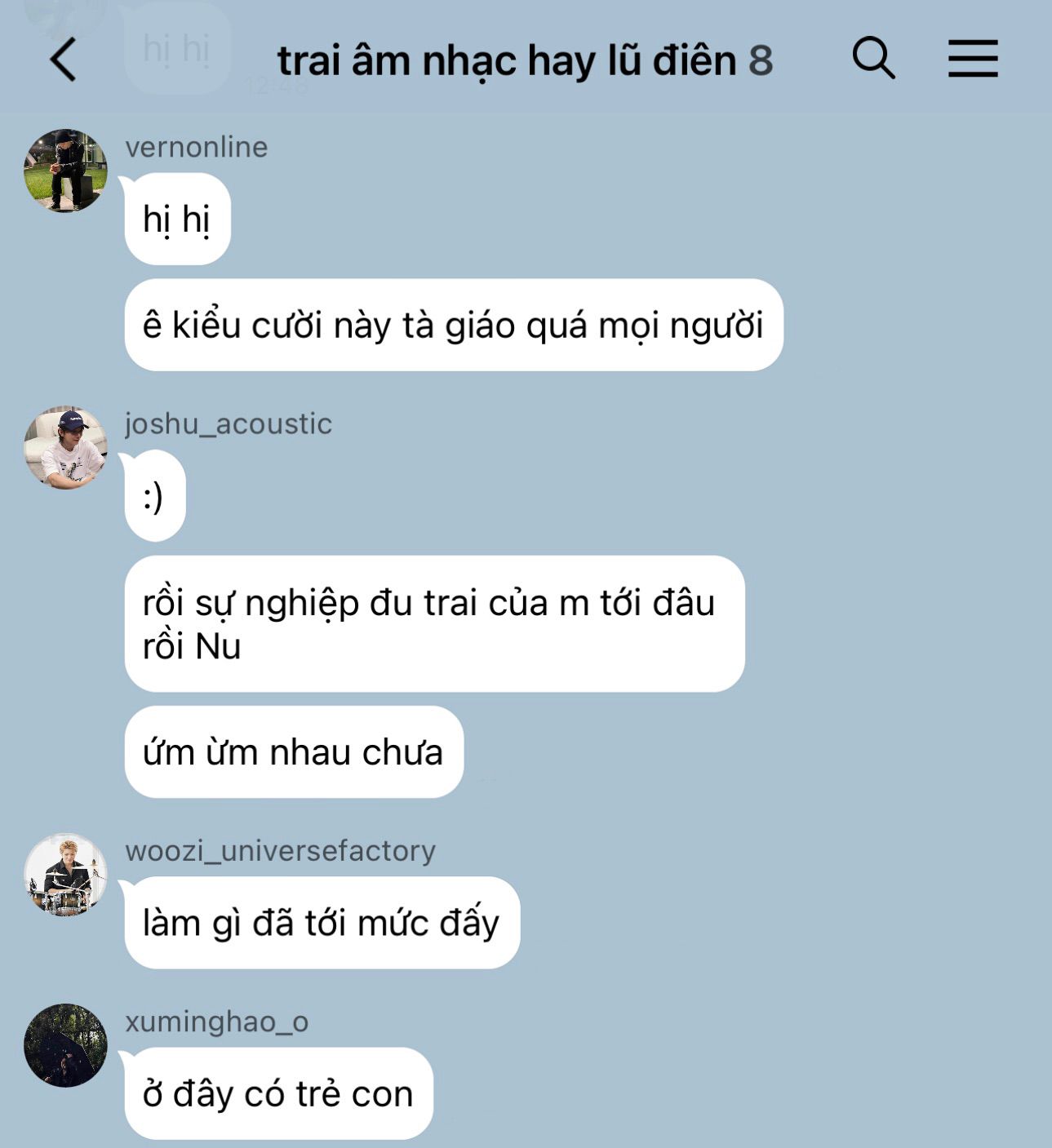
Task: Go back from the group chat
Action: [x=64, y=60]
